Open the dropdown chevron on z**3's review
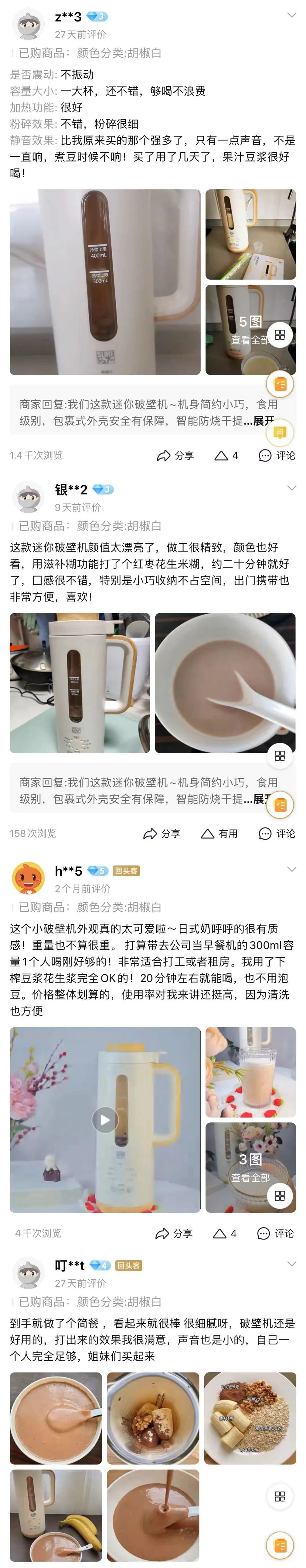The width and height of the screenshot is (306, 1568). [x=291, y=16]
